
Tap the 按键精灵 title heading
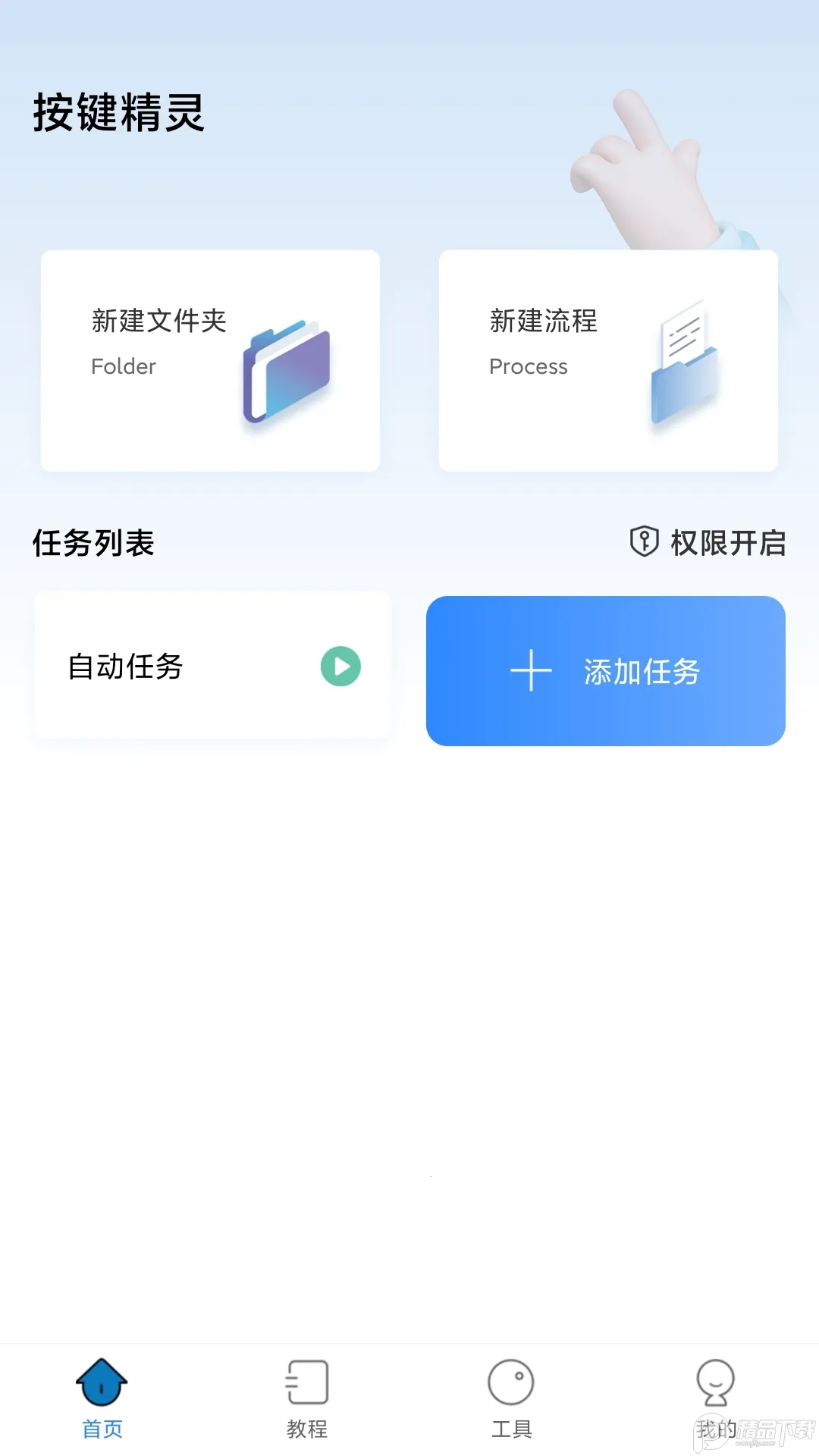(118, 114)
